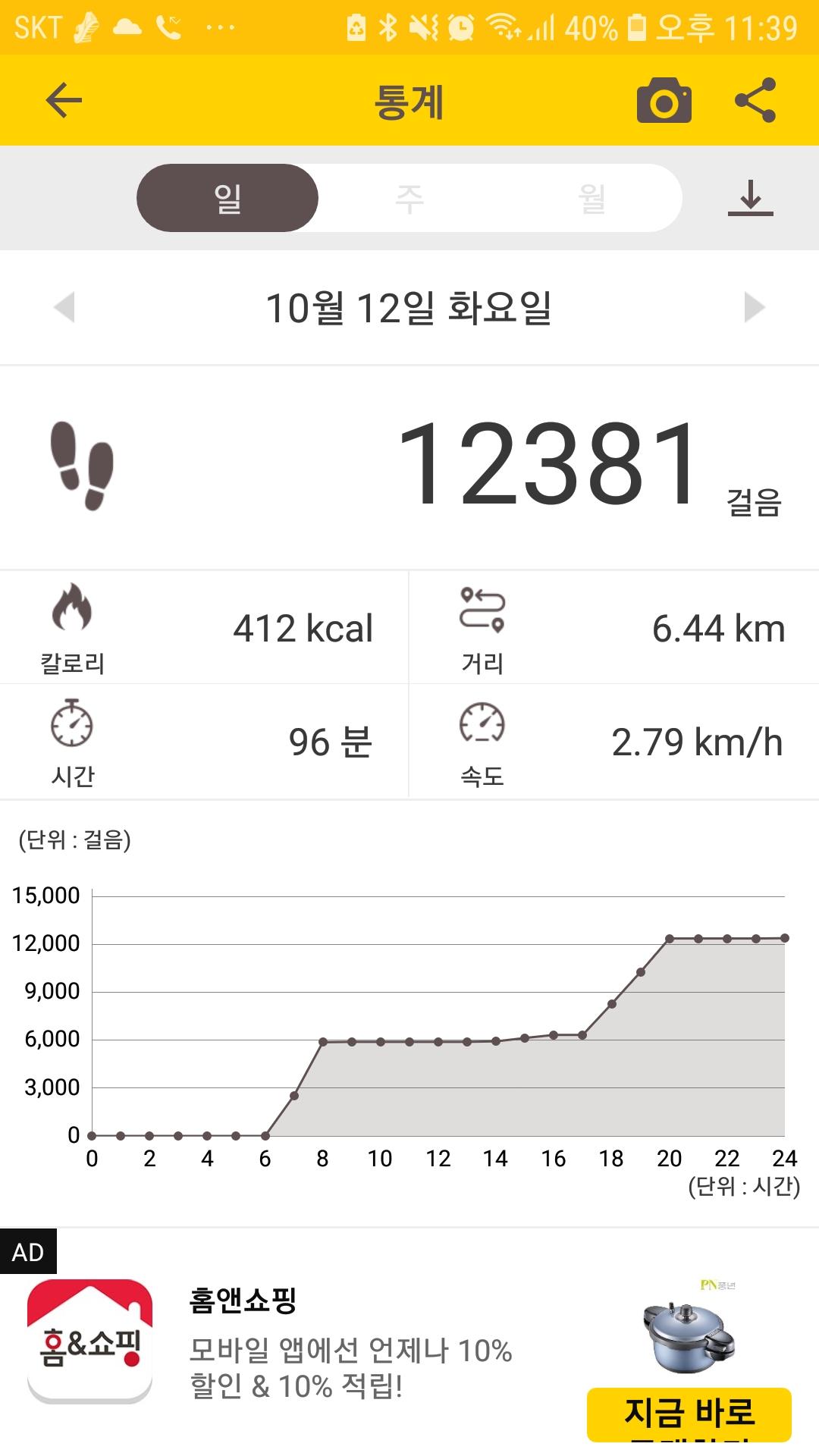Go to the next day
819x1456 pixels.
pyautogui.click(x=754, y=307)
